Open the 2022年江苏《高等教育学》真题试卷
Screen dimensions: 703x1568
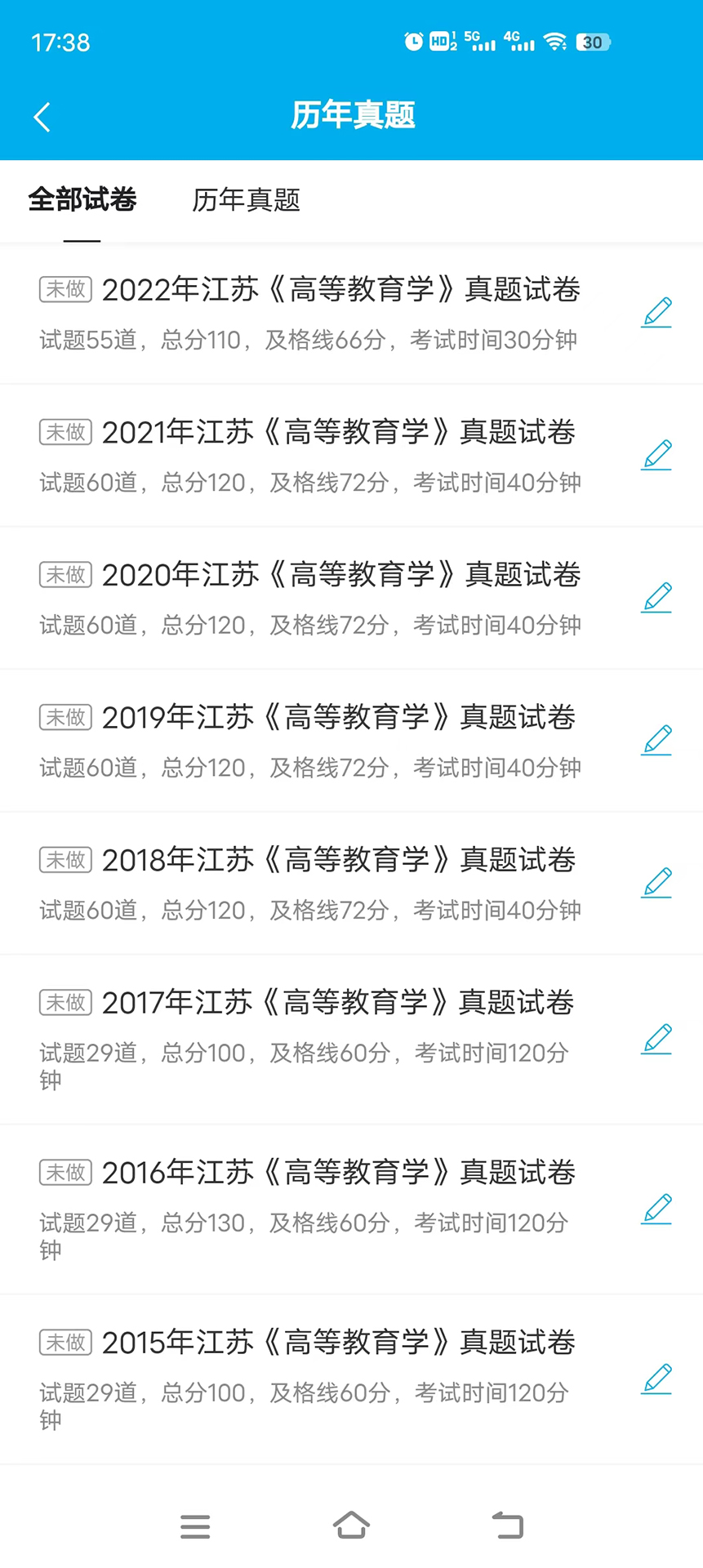340,290
